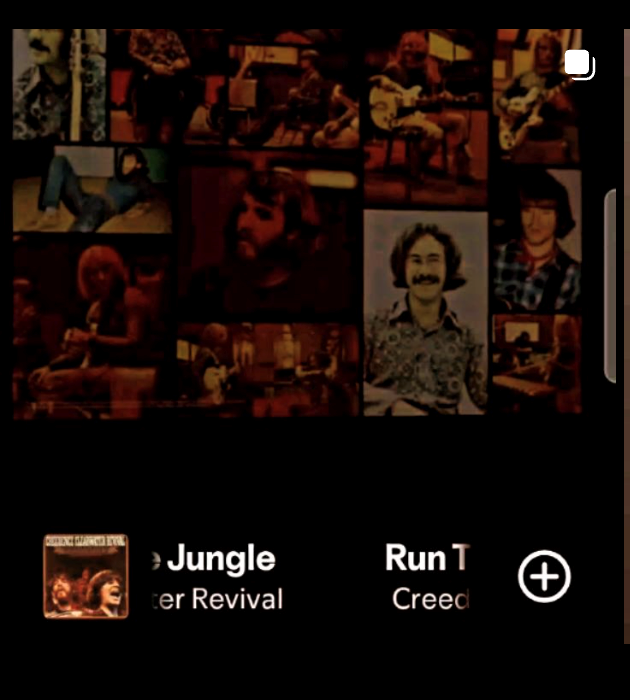Open the track title ending in Jungle
Image resolution: width=630 pixels, height=700 pixels.
coord(211,558)
